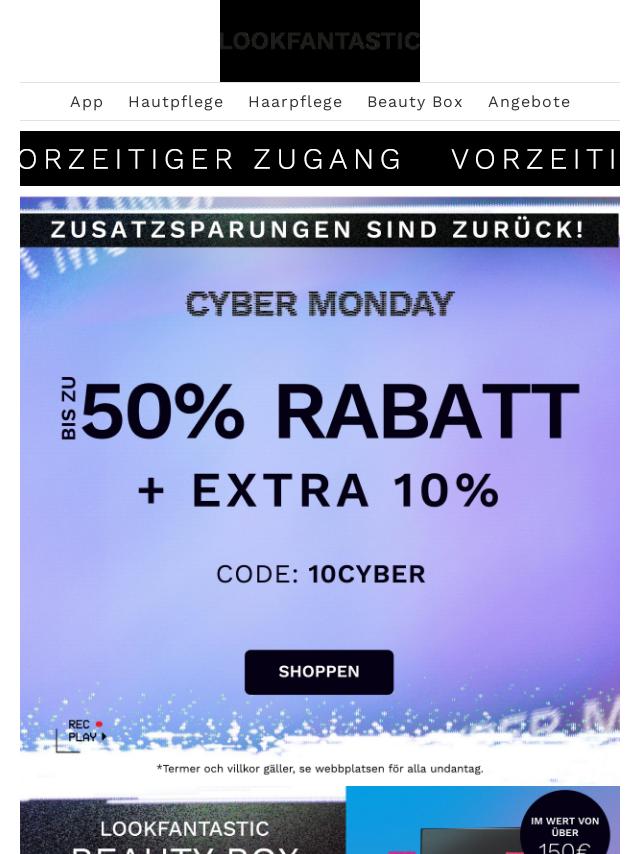Tap the SHOPPEN button
This screenshot has height=854, width=640.
pos(319,672)
